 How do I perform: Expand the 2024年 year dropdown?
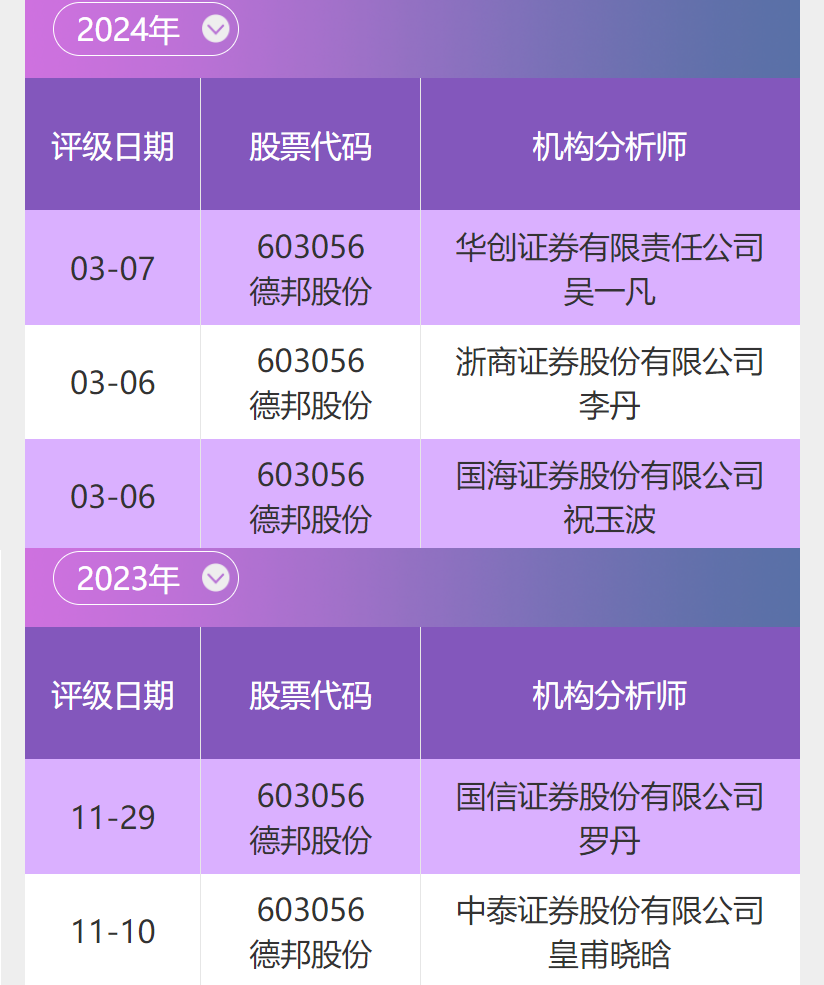point(146,30)
